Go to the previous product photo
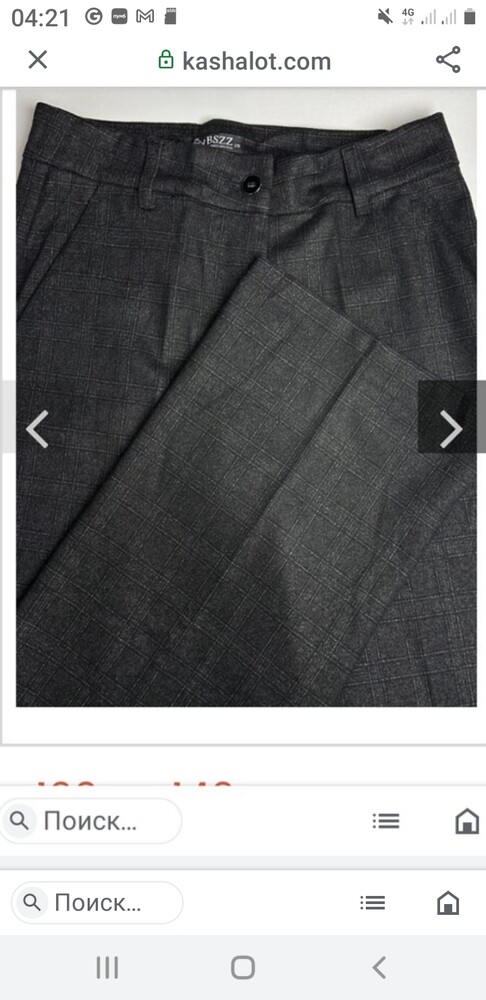 point(36,429)
